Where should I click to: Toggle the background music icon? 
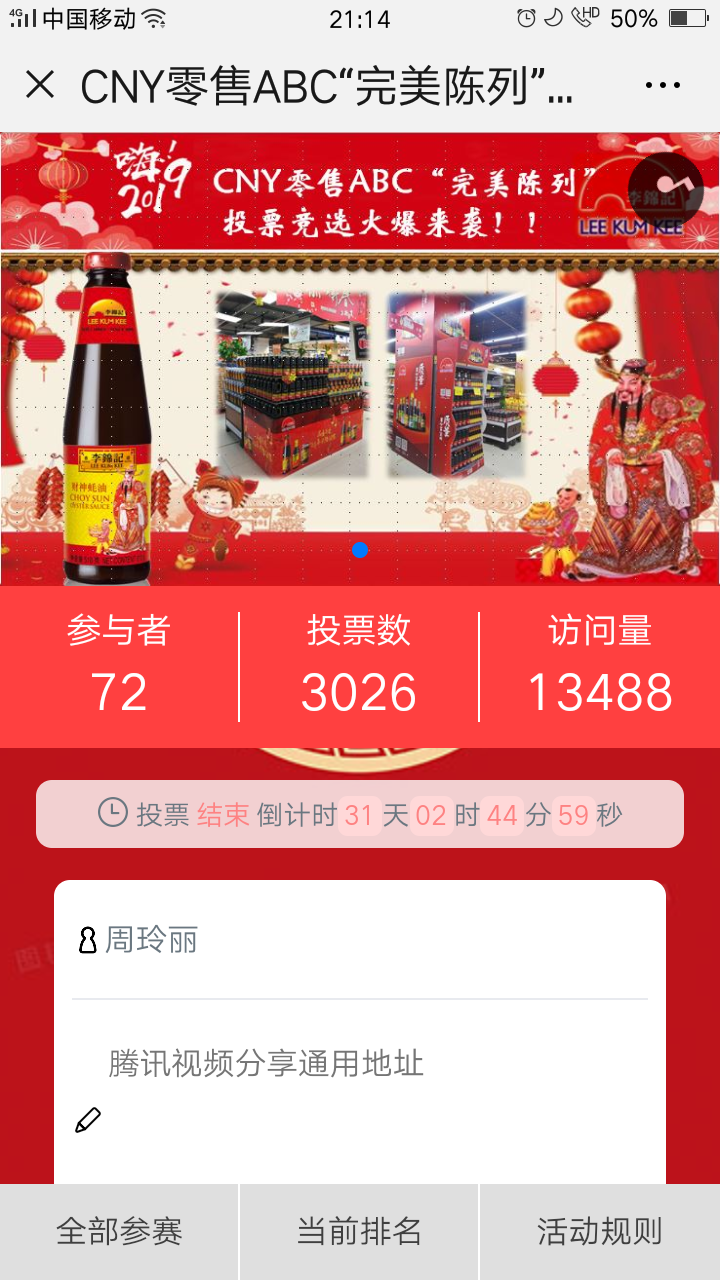[665, 190]
